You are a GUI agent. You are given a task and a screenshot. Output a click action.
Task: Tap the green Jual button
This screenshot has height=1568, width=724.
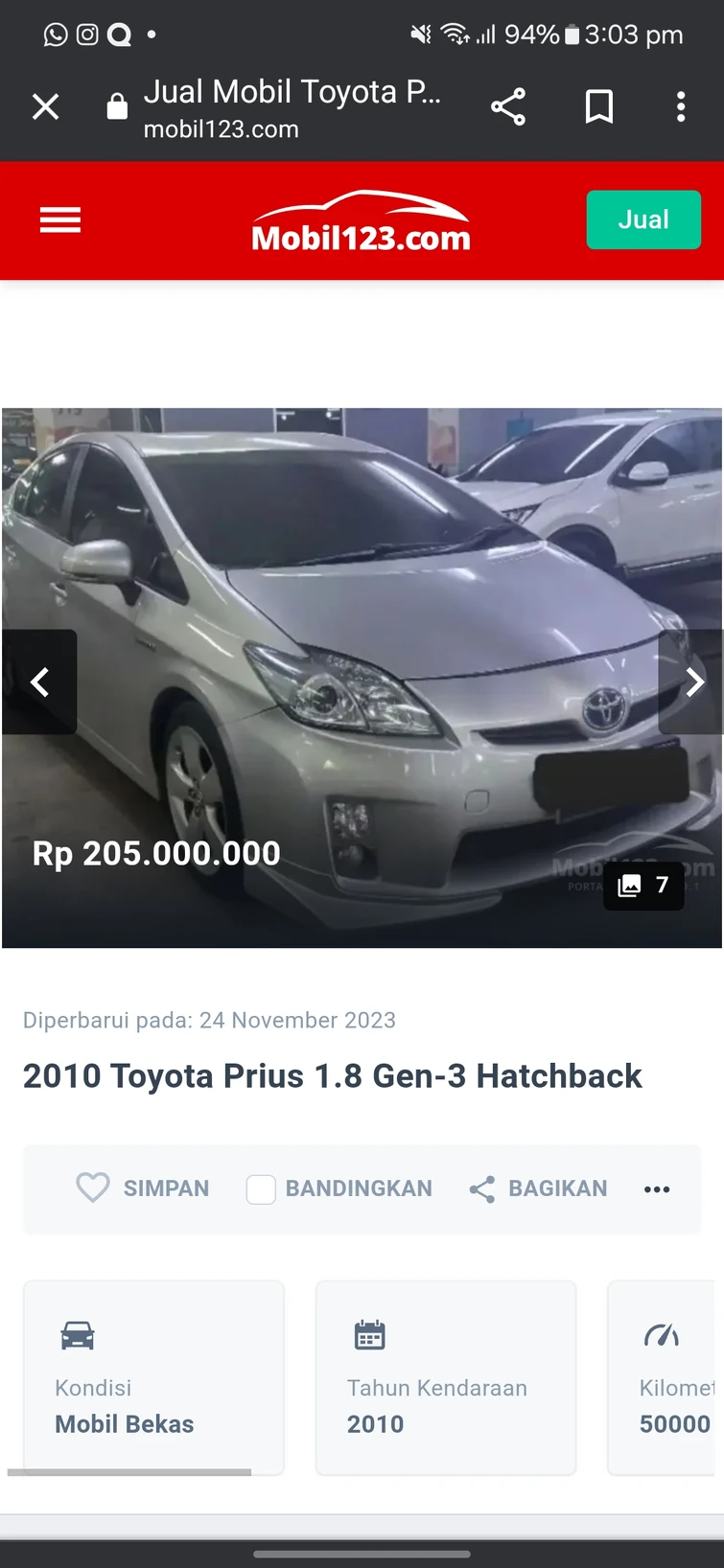(643, 219)
